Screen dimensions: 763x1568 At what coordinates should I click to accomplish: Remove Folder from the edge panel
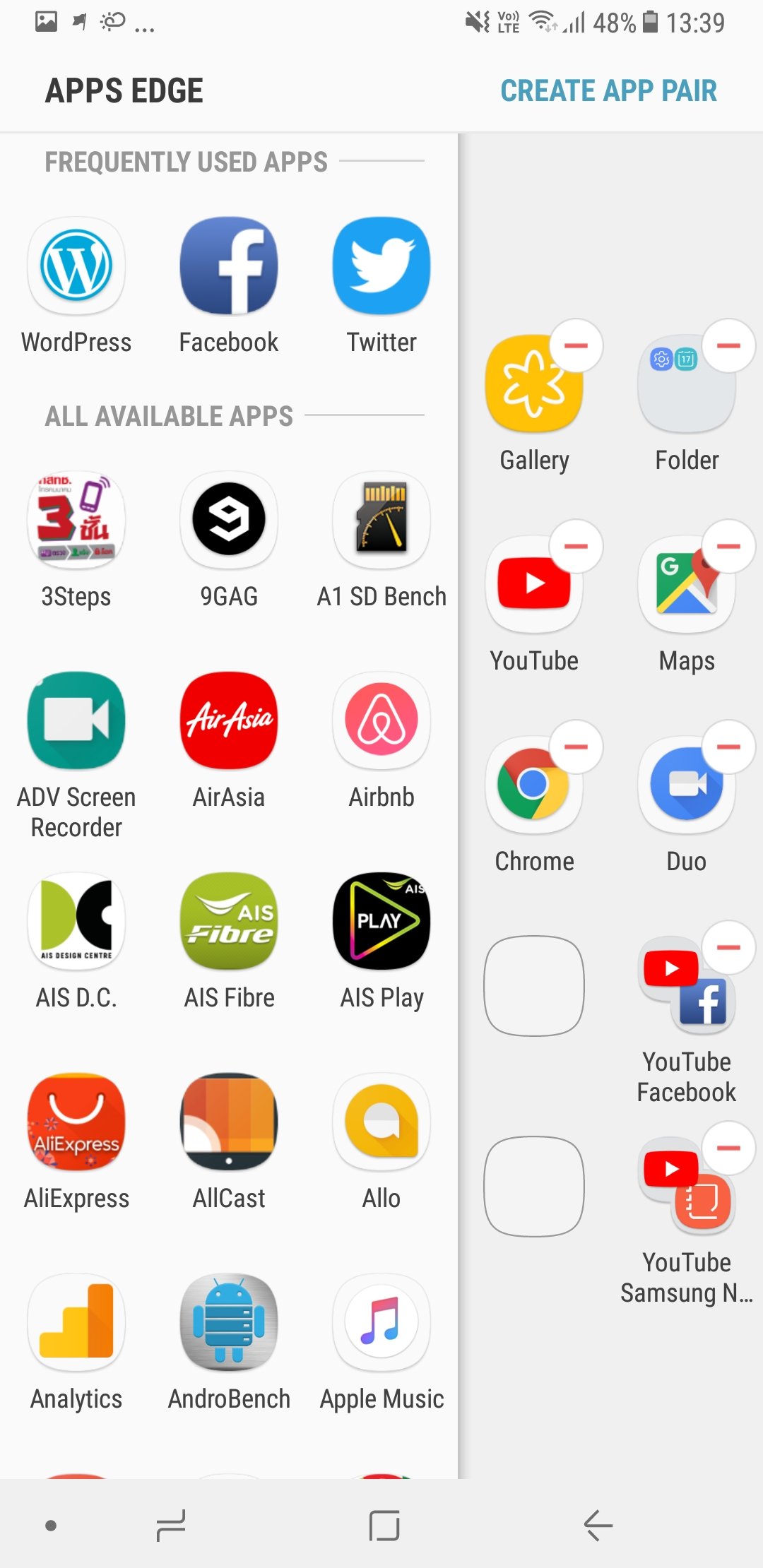pos(728,346)
